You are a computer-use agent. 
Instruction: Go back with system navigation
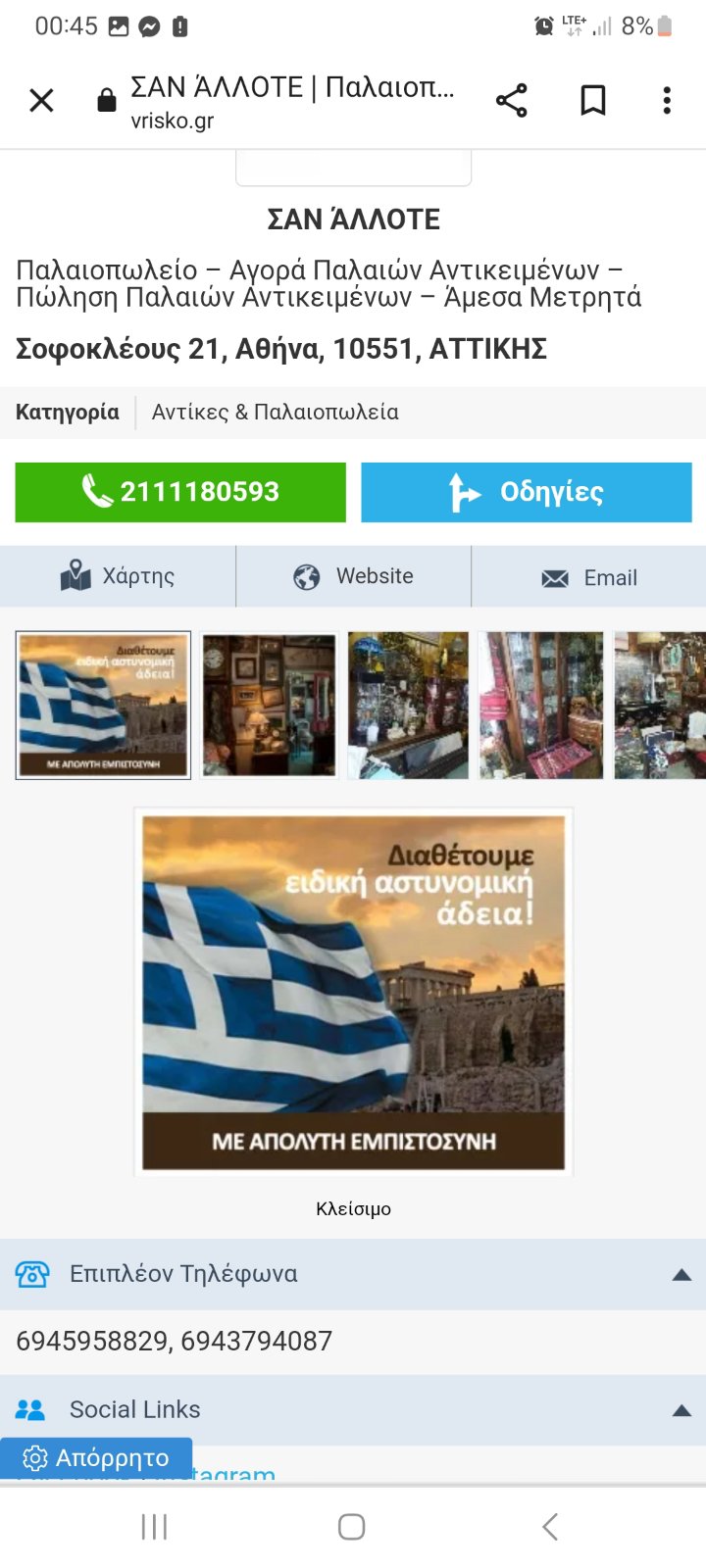(x=550, y=1526)
